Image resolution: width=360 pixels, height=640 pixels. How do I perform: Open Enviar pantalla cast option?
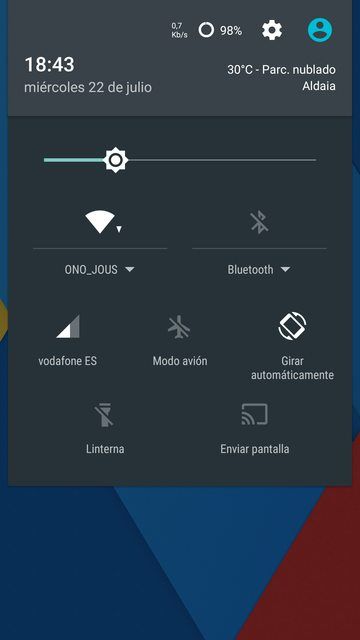(255, 429)
